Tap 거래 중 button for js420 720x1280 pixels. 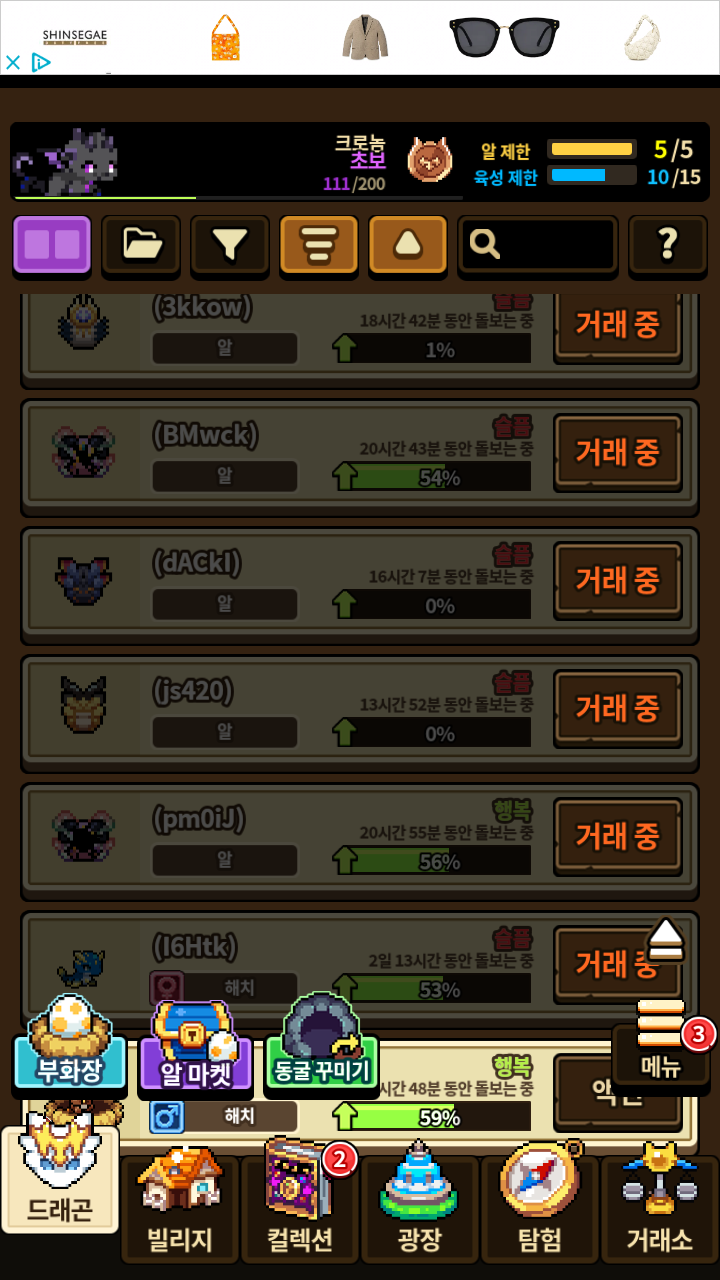pos(617,708)
